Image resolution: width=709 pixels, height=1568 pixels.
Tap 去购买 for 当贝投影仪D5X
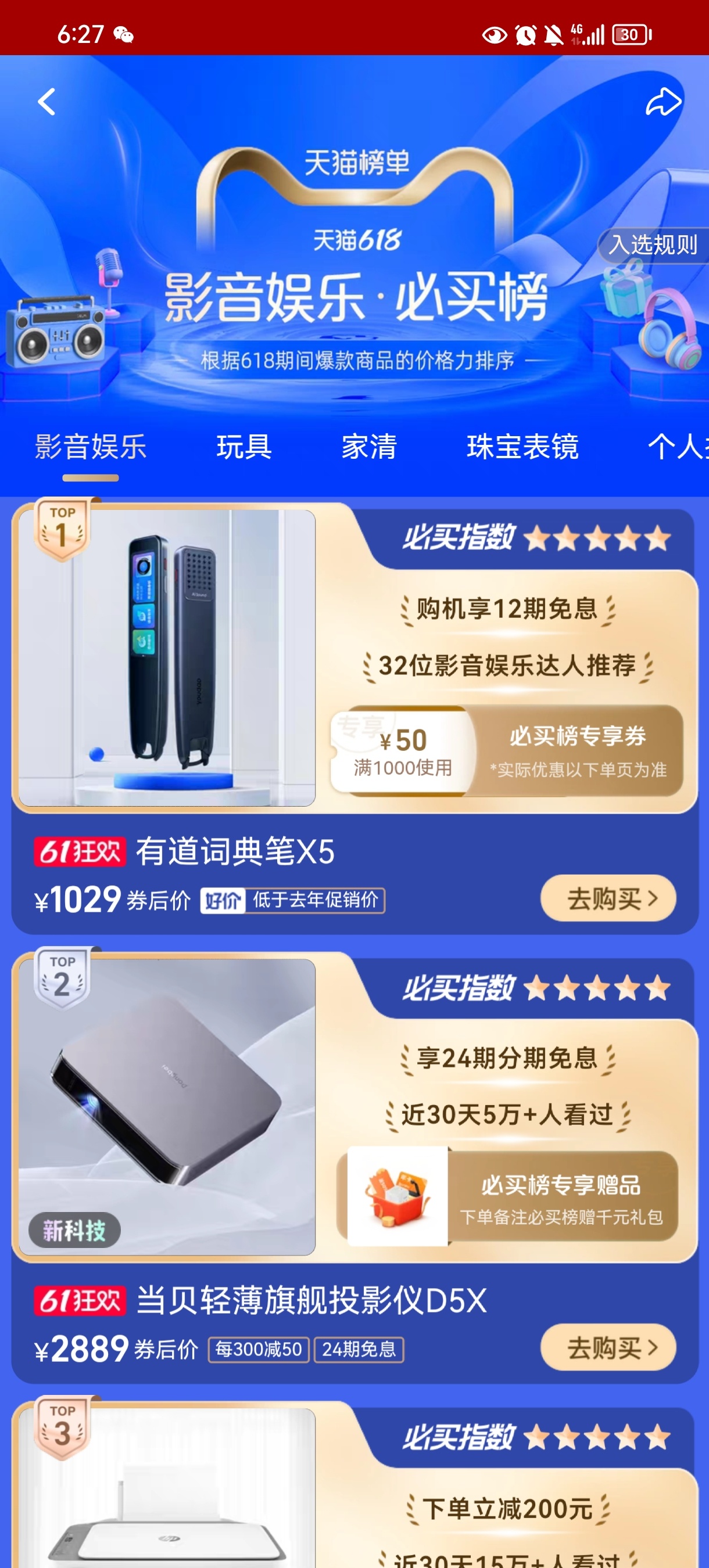(x=608, y=1348)
